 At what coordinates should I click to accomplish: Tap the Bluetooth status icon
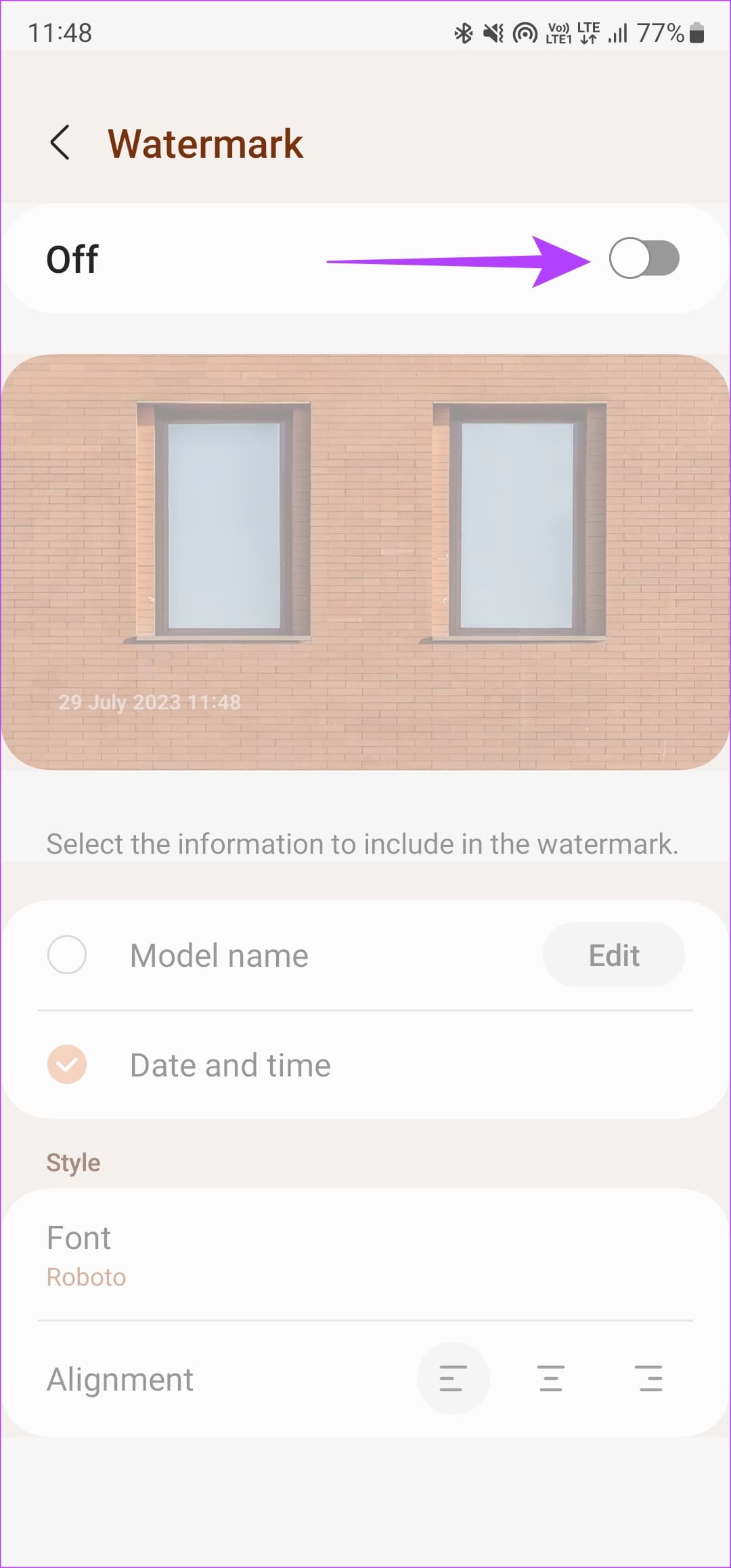coord(464,31)
